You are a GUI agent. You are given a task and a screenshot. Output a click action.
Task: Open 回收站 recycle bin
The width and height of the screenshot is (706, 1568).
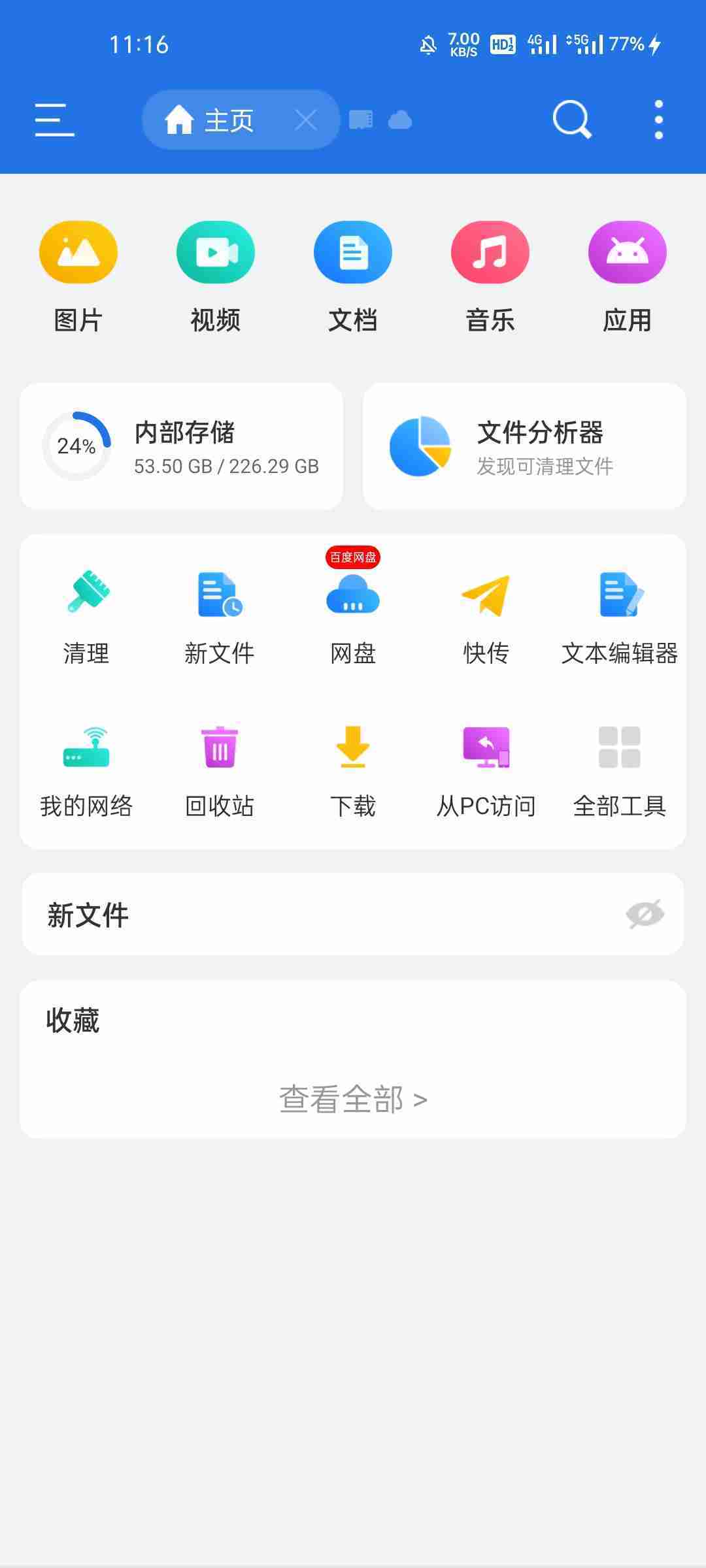pos(220,772)
